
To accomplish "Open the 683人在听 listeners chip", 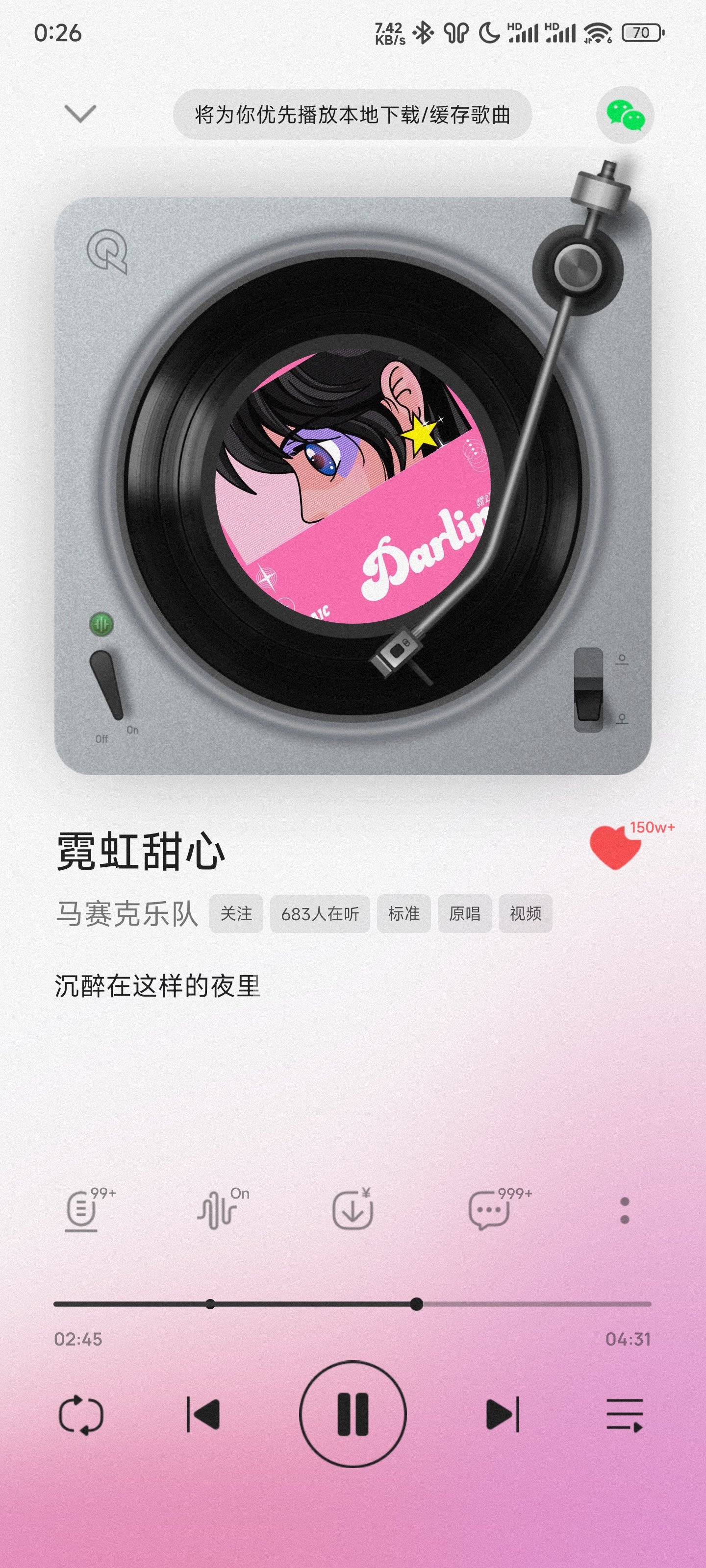I will pos(320,913).
